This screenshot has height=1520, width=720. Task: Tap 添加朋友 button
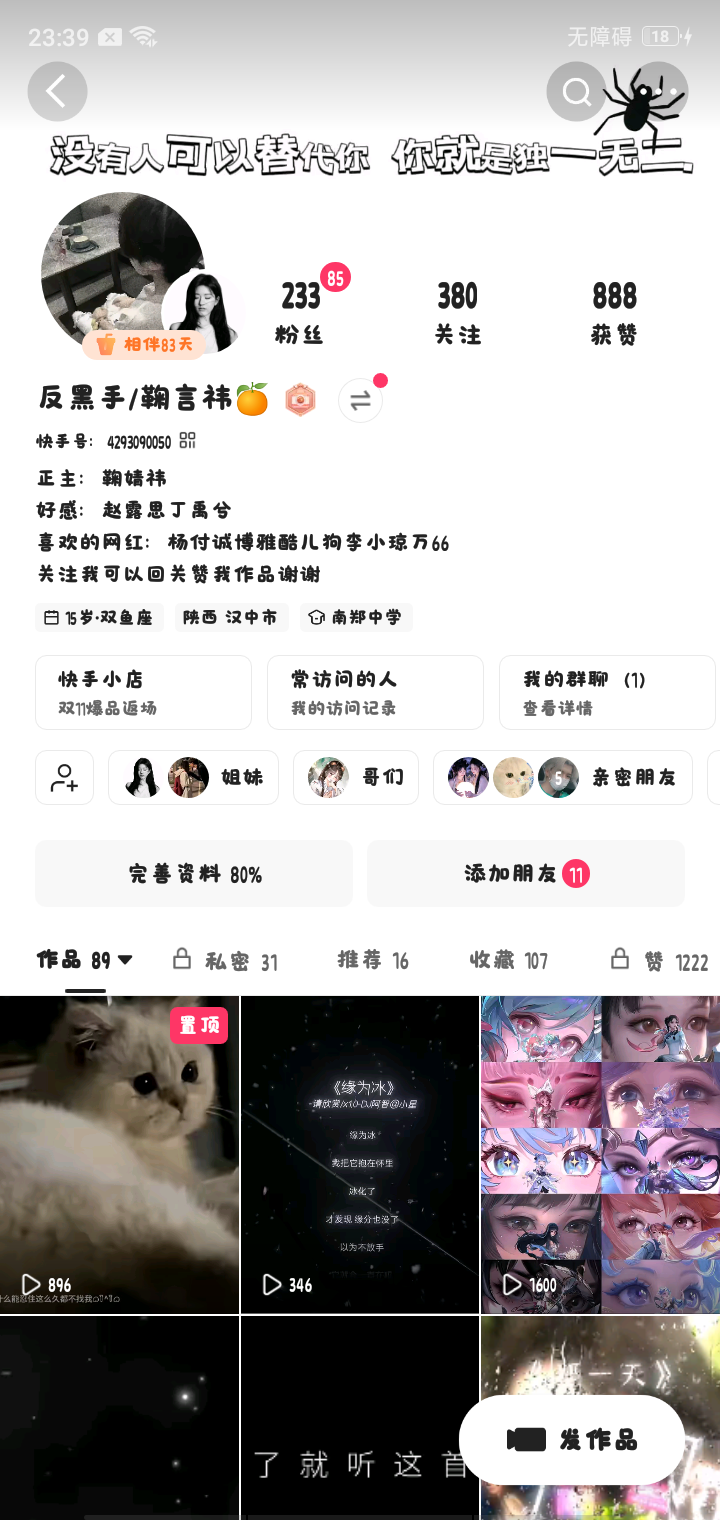[x=525, y=874]
